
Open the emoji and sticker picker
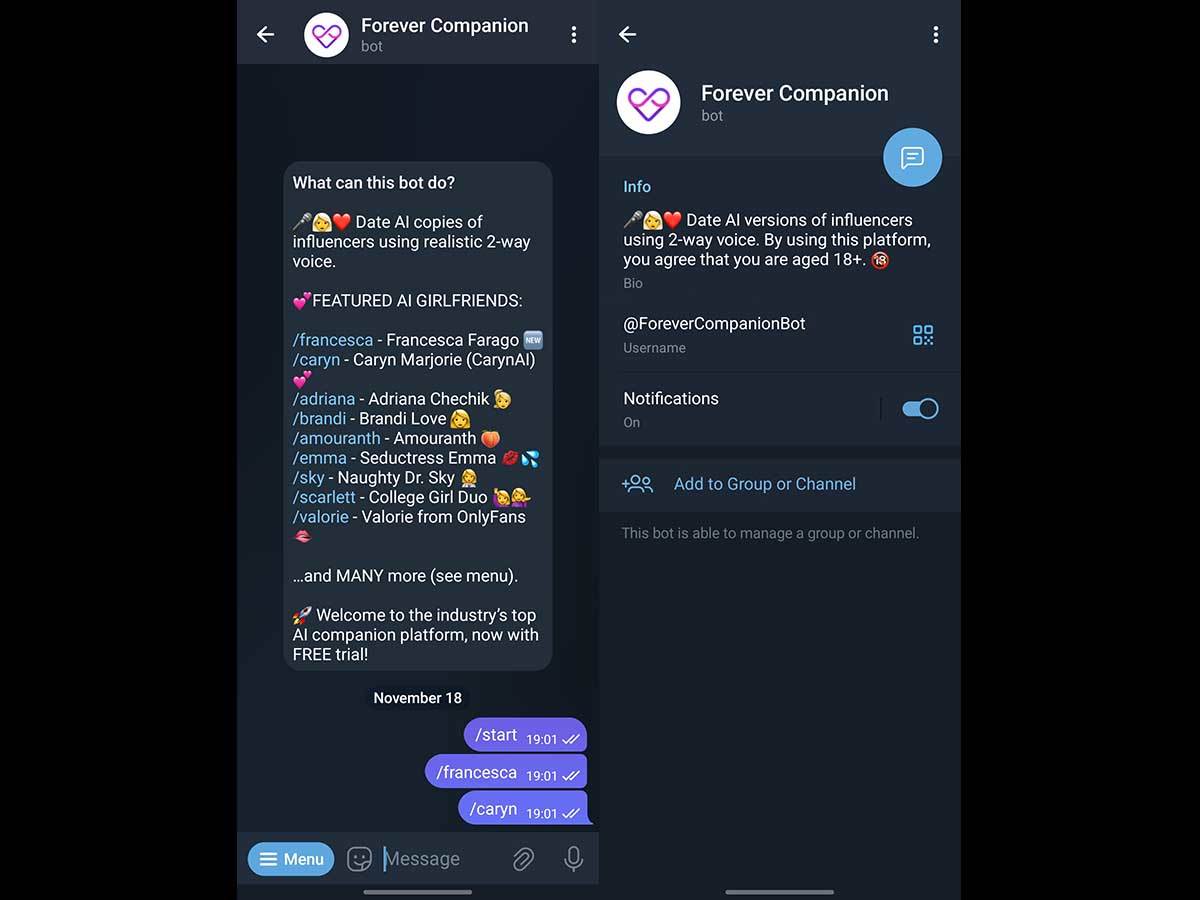pos(359,859)
